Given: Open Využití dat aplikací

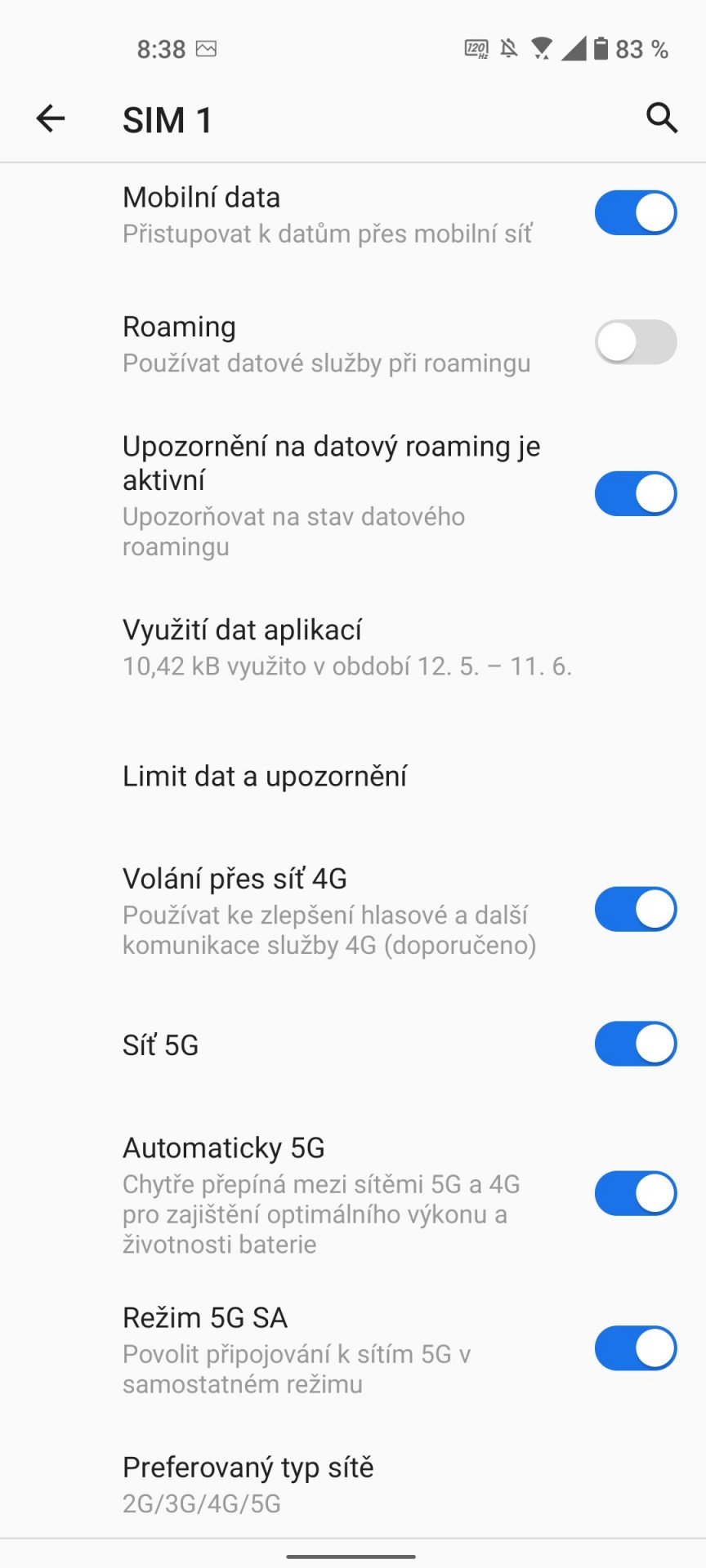Looking at the screenshot, I should [x=353, y=648].
